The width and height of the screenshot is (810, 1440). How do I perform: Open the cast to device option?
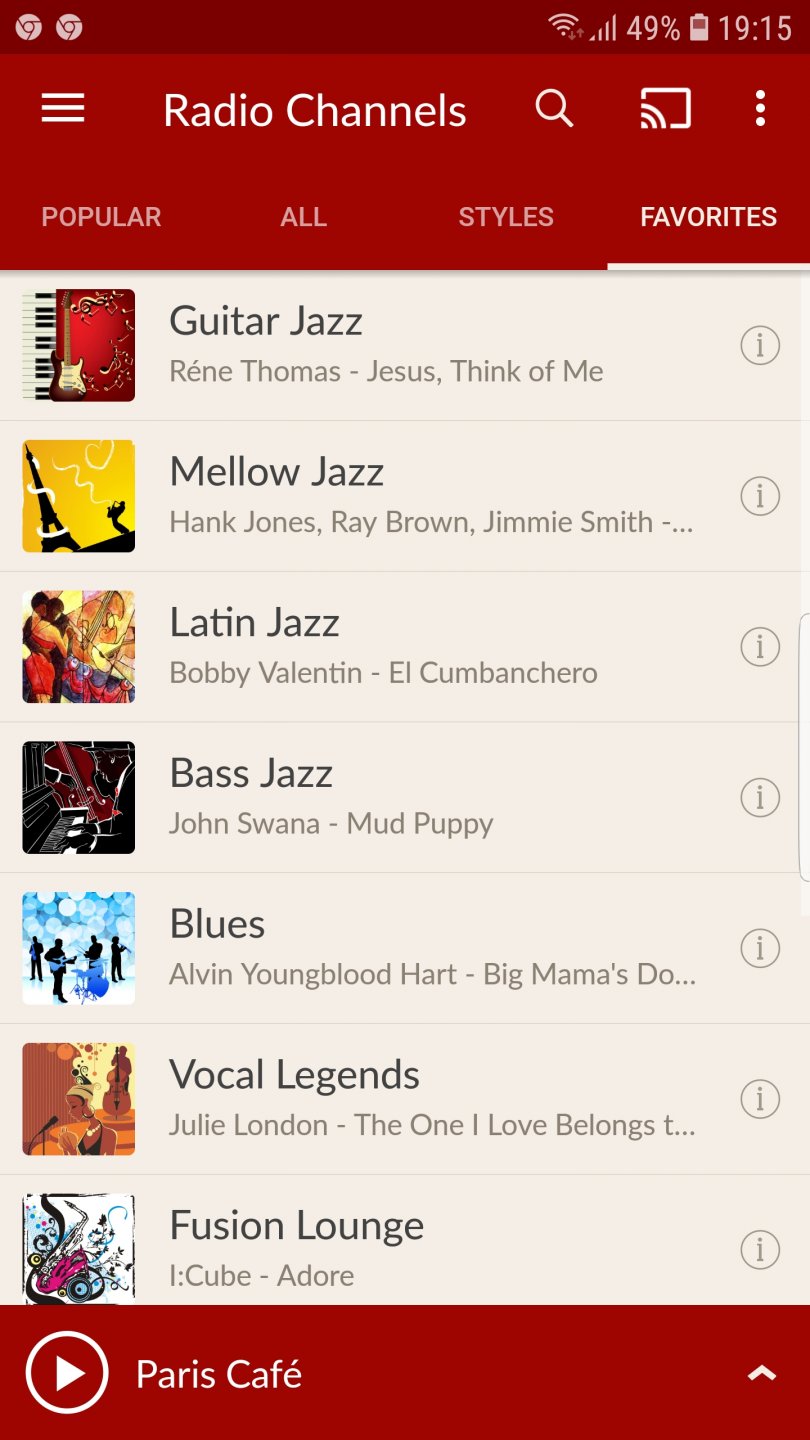click(x=665, y=109)
